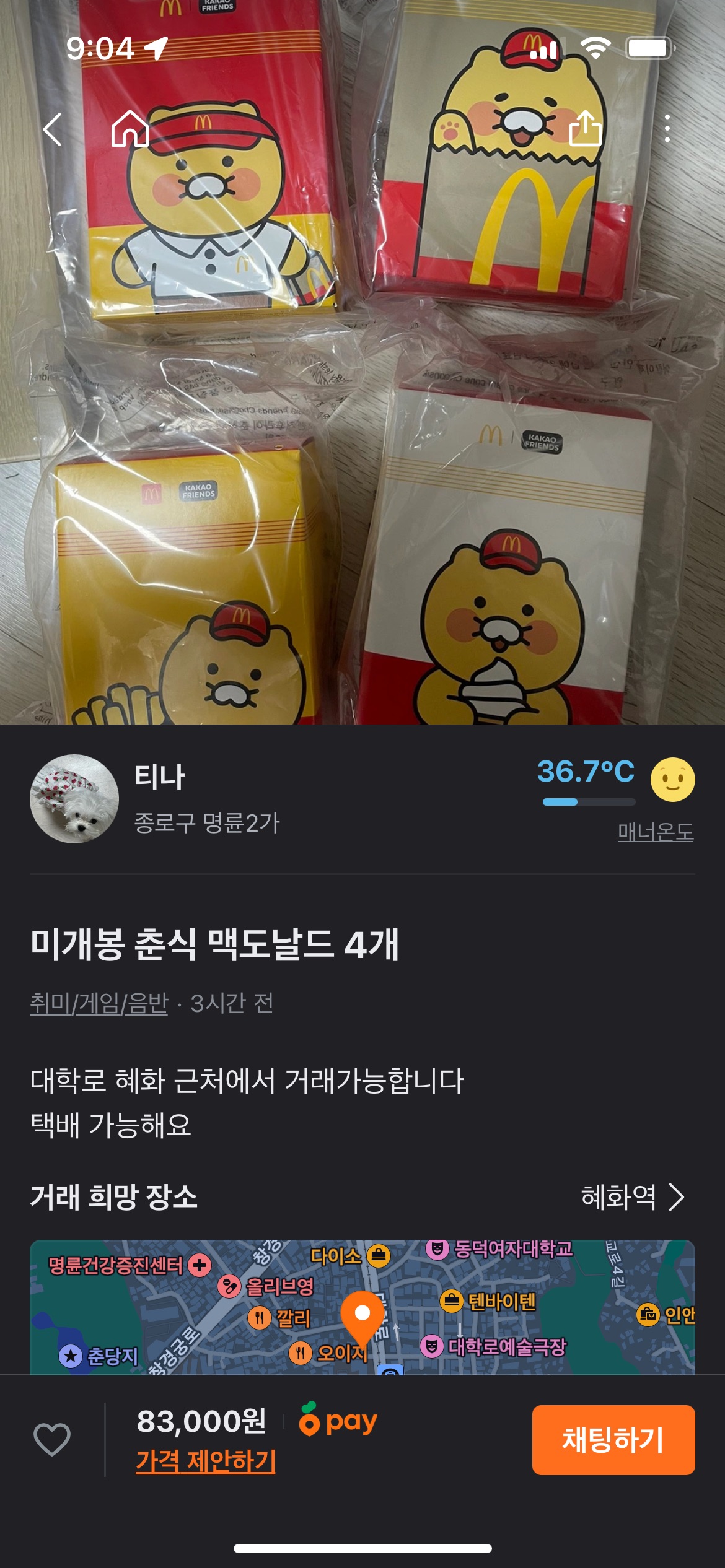
Task: Share this listing
Action: pyautogui.click(x=585, y=129)
